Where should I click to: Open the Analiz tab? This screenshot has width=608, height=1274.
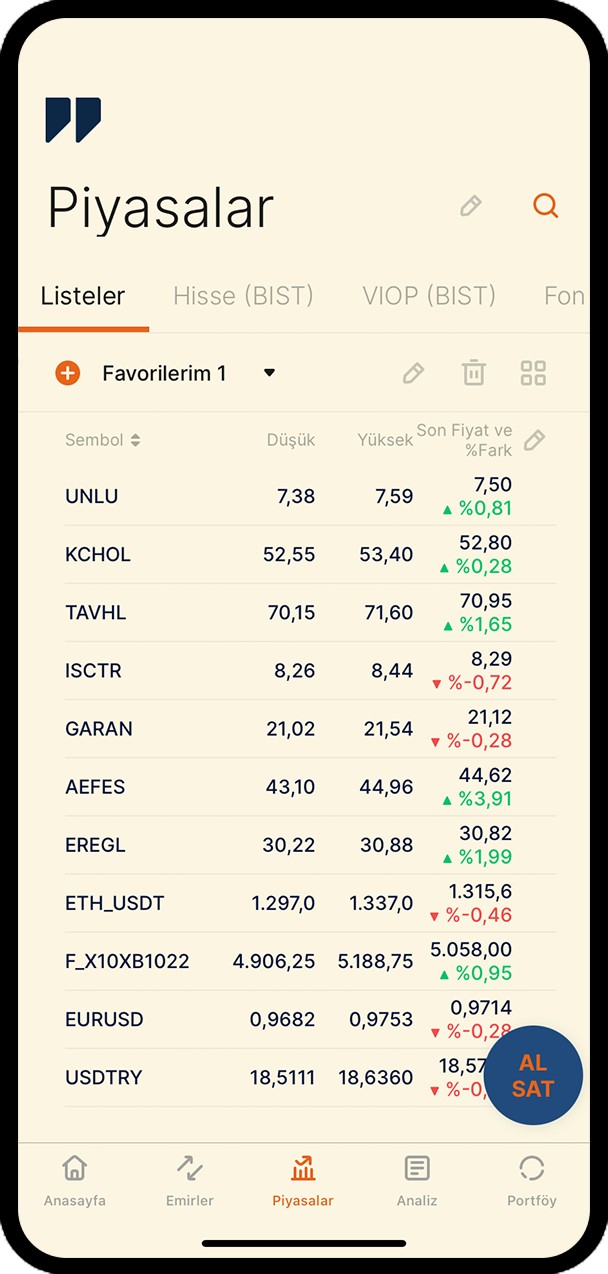tap(417, 1181)
